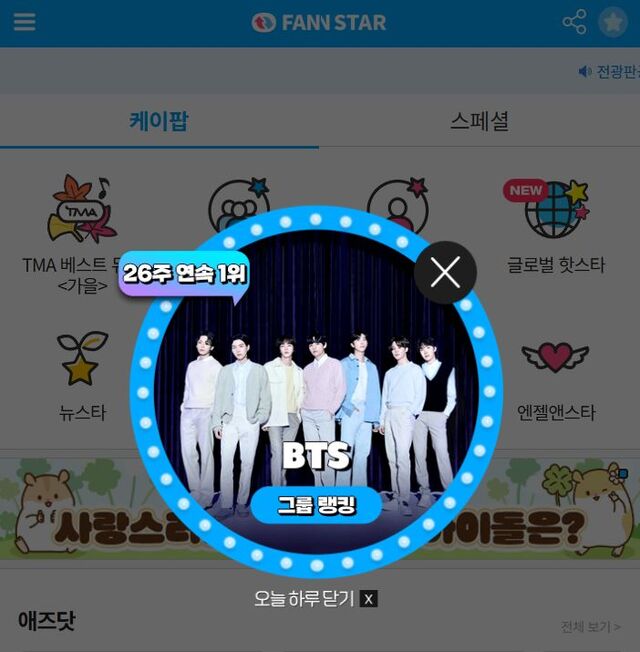
Task: Dismiss popup with 오늘 하루 닫기
Action: [315, 599]
